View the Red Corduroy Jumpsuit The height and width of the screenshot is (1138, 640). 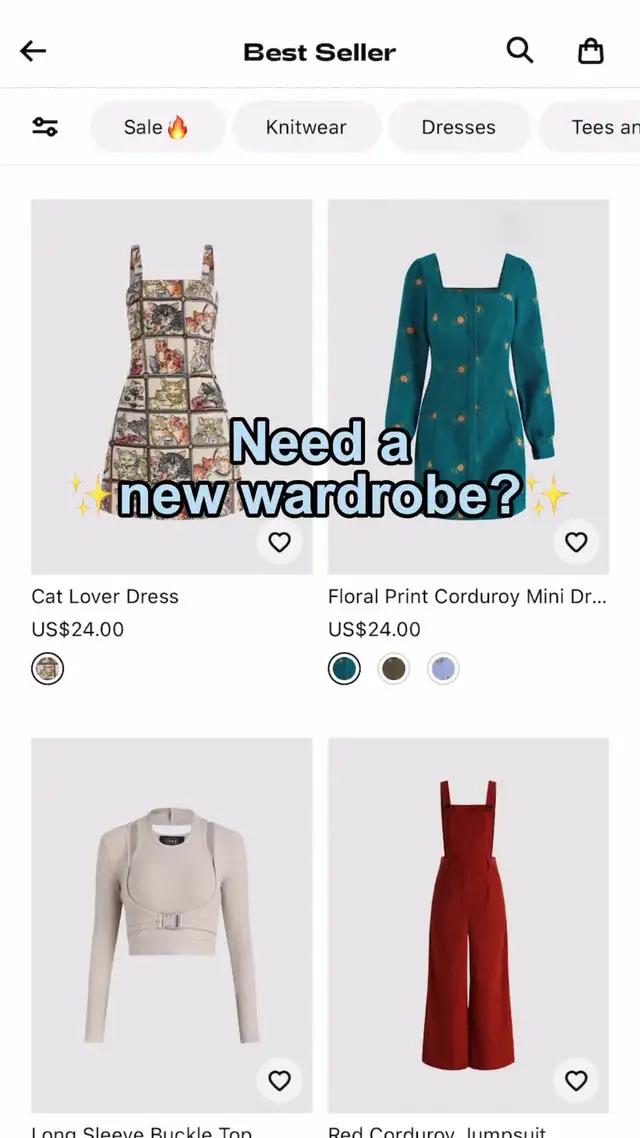pyautogui.click(x=468, y=920)
